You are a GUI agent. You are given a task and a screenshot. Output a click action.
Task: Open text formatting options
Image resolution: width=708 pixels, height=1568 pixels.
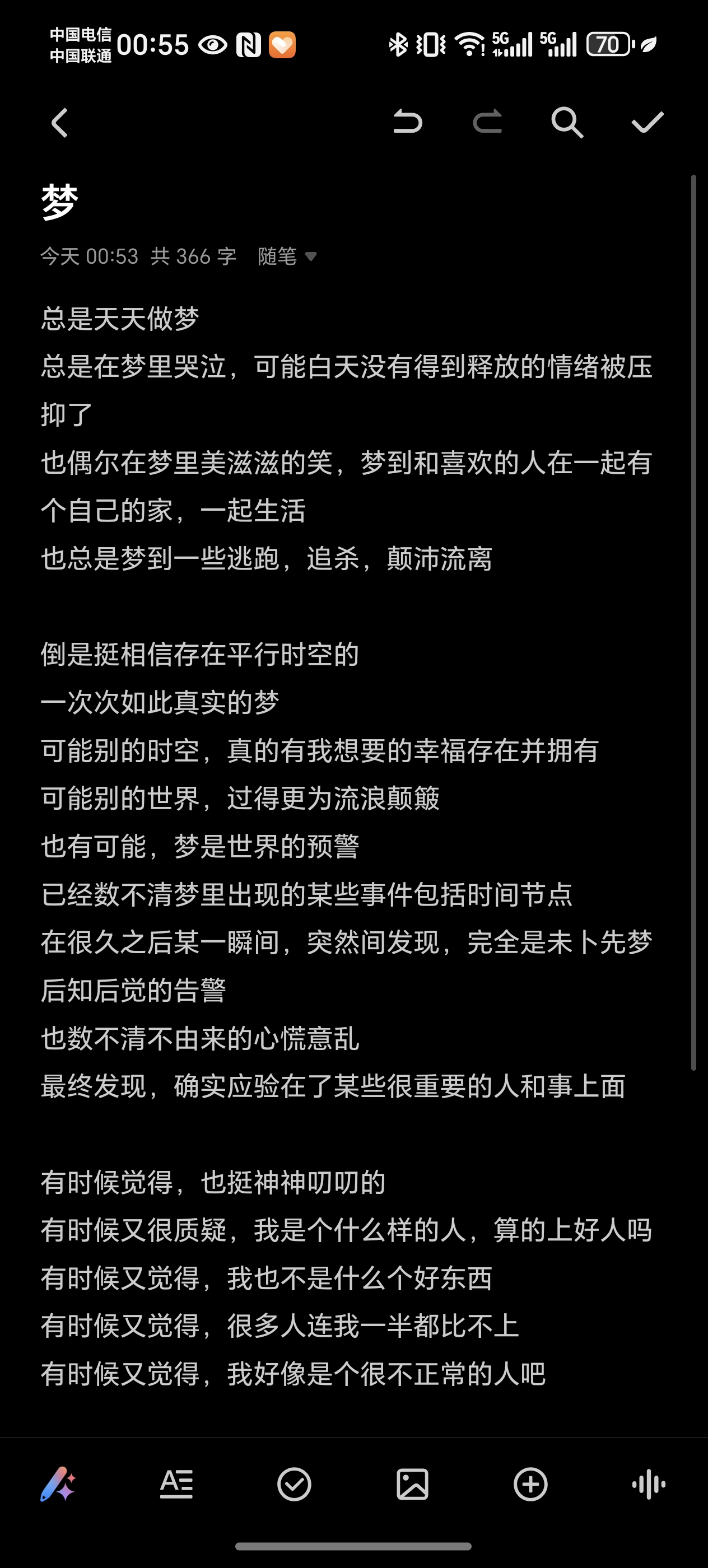click(x=176, y=1484)
